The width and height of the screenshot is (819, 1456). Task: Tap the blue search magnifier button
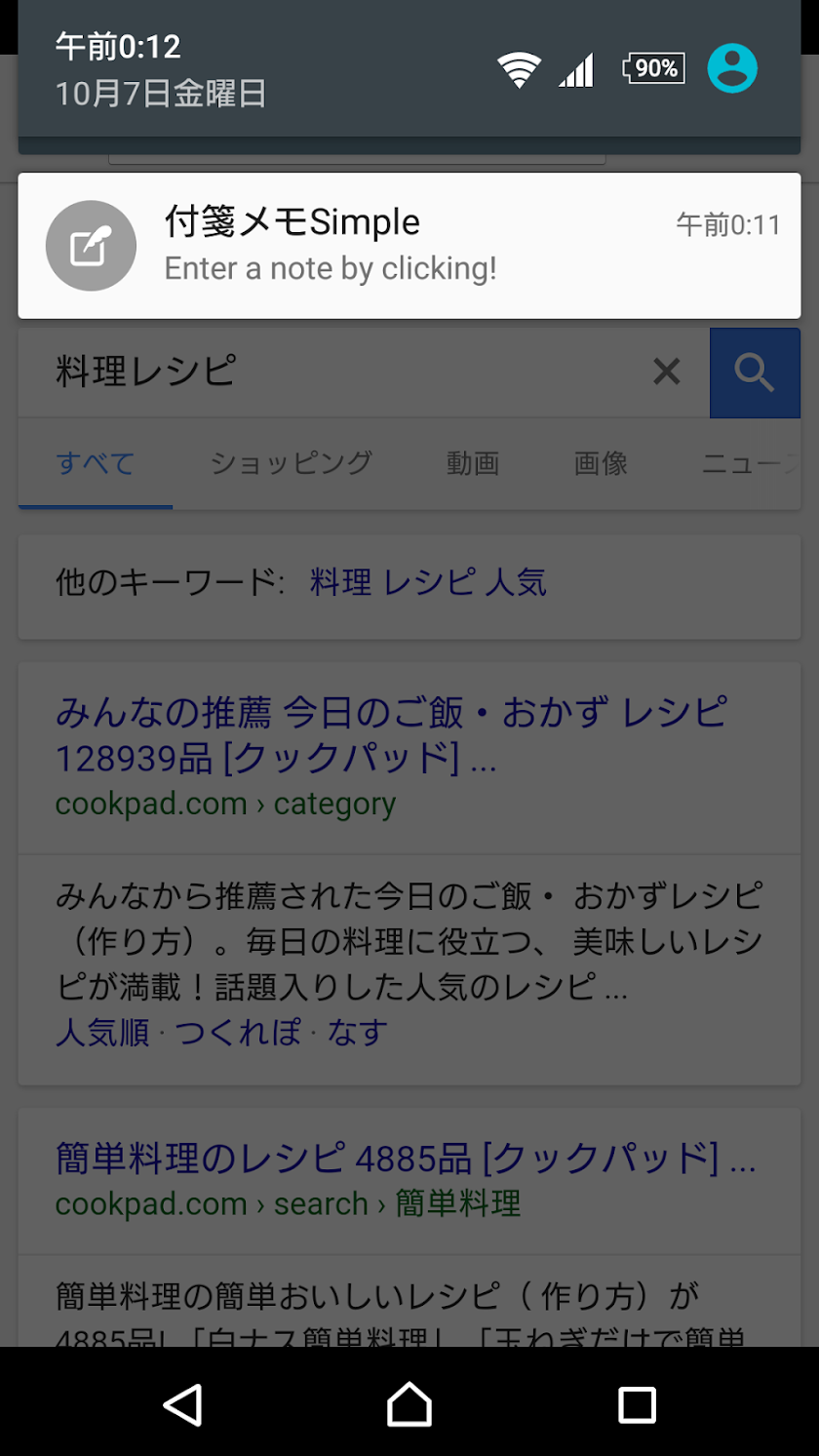pos(755,373)
